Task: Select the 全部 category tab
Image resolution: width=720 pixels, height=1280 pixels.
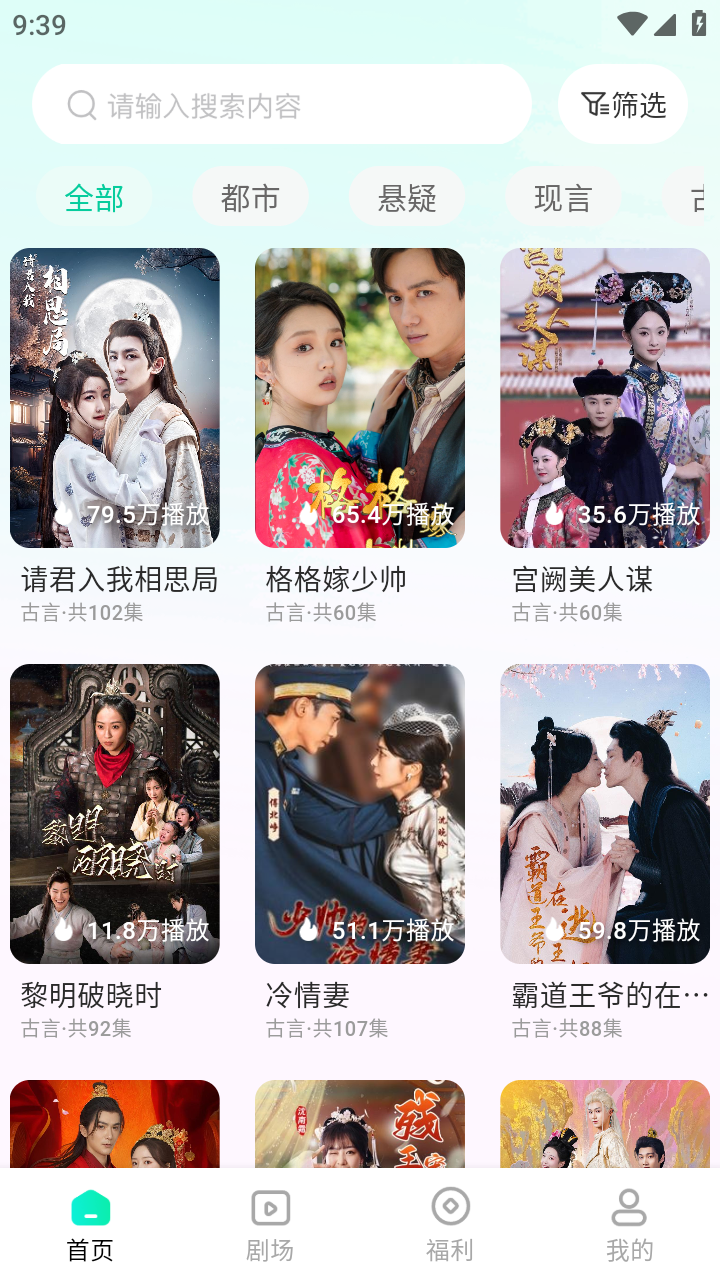Action: coord(94,197)
